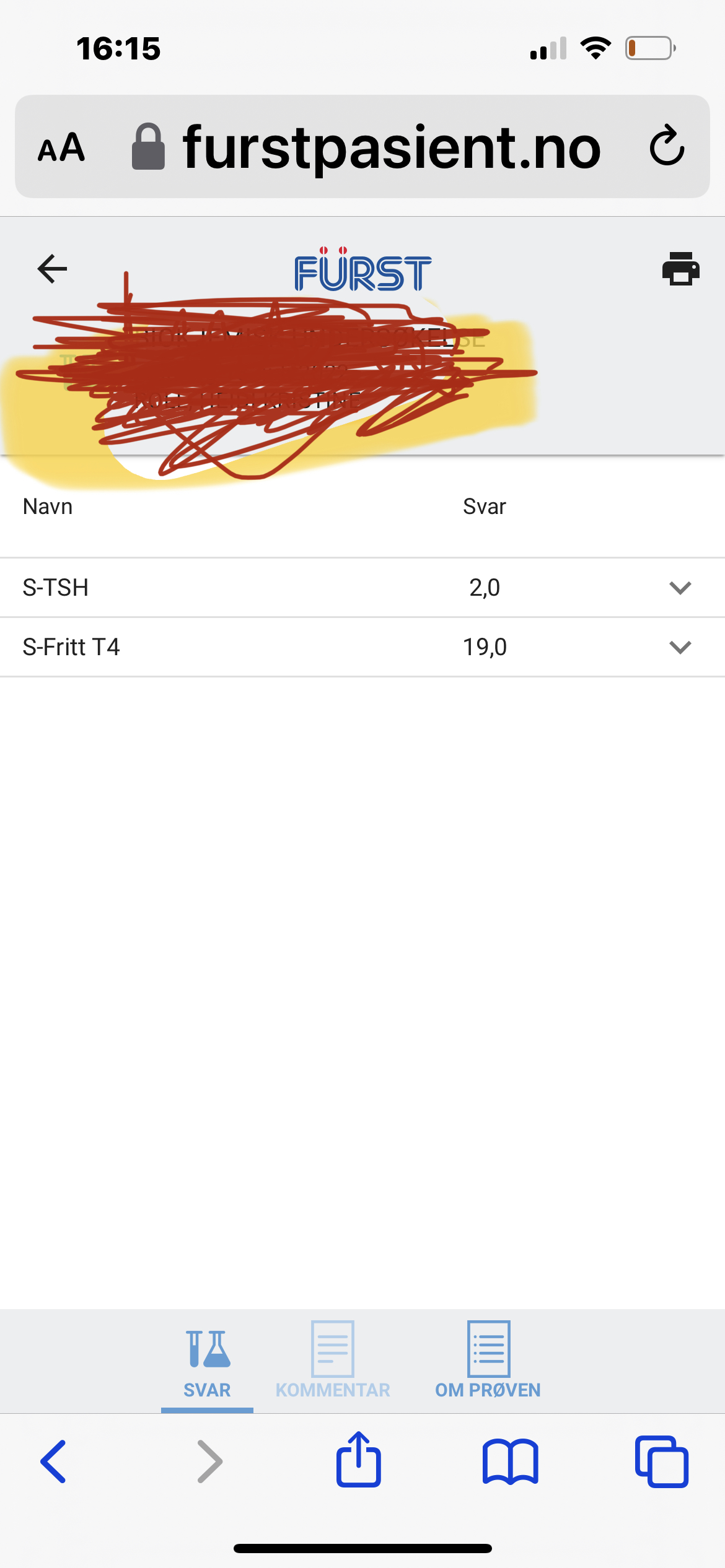Navigate back in Safari toolbar
The image size is (725, 1568).
[x=54, y=1461]
